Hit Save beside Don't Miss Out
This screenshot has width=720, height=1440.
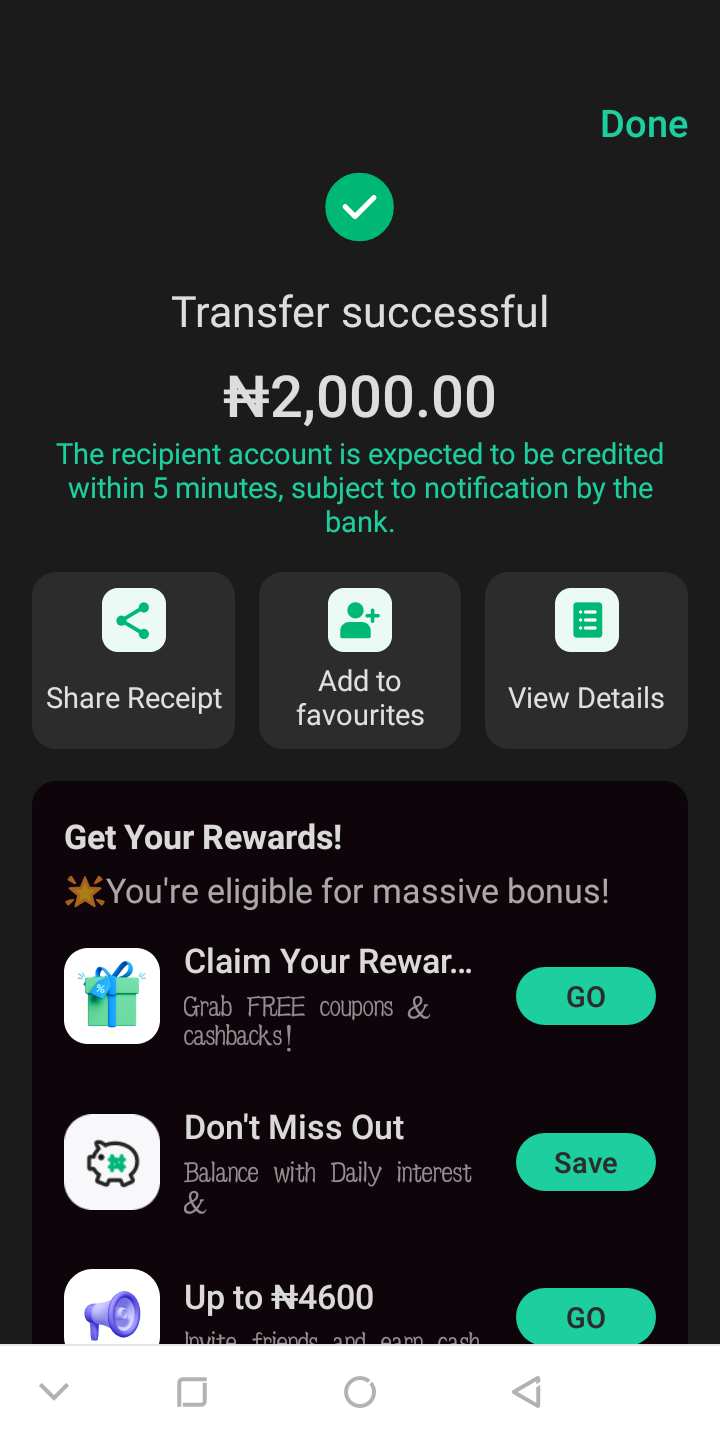585,1162
